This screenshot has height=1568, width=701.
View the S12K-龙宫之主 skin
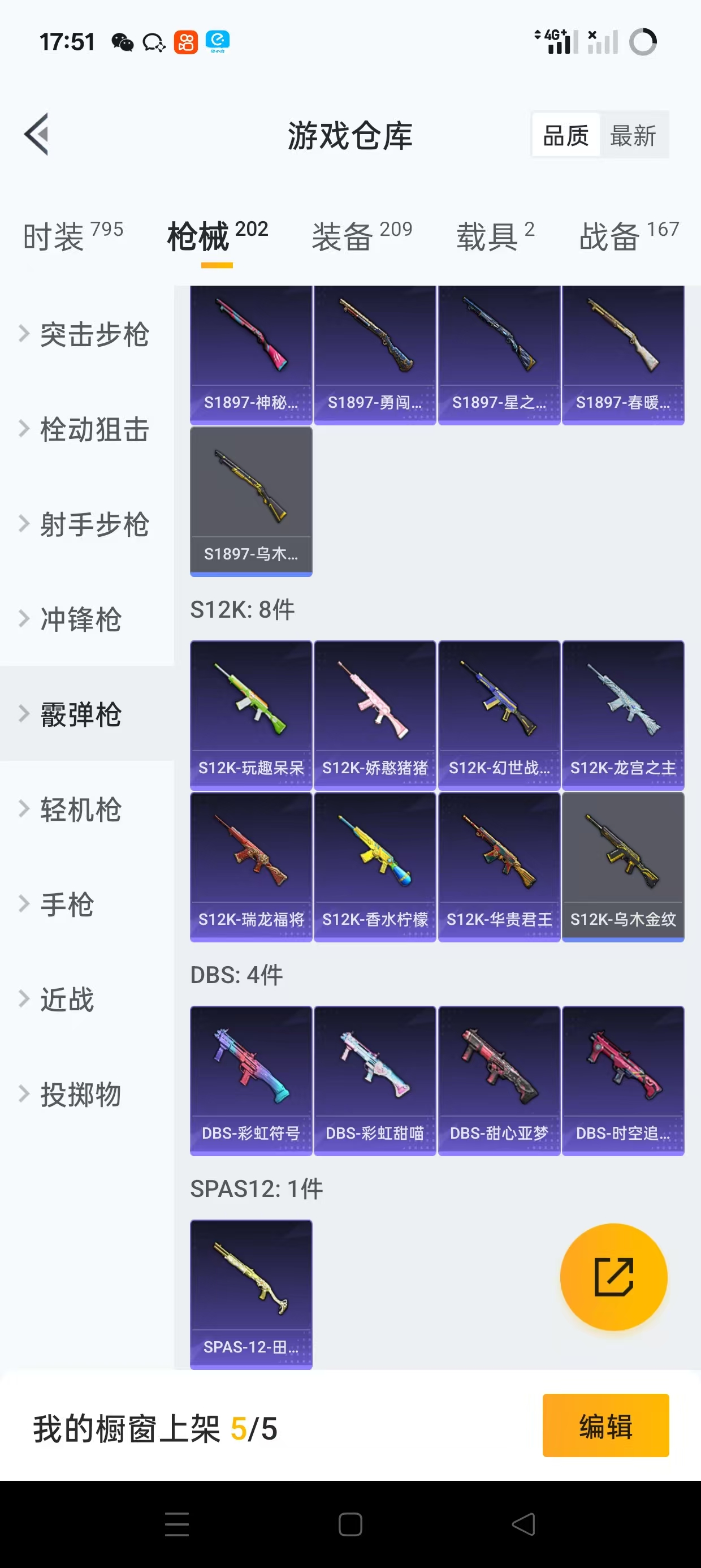pyautogui.click(x=622, y=714)
